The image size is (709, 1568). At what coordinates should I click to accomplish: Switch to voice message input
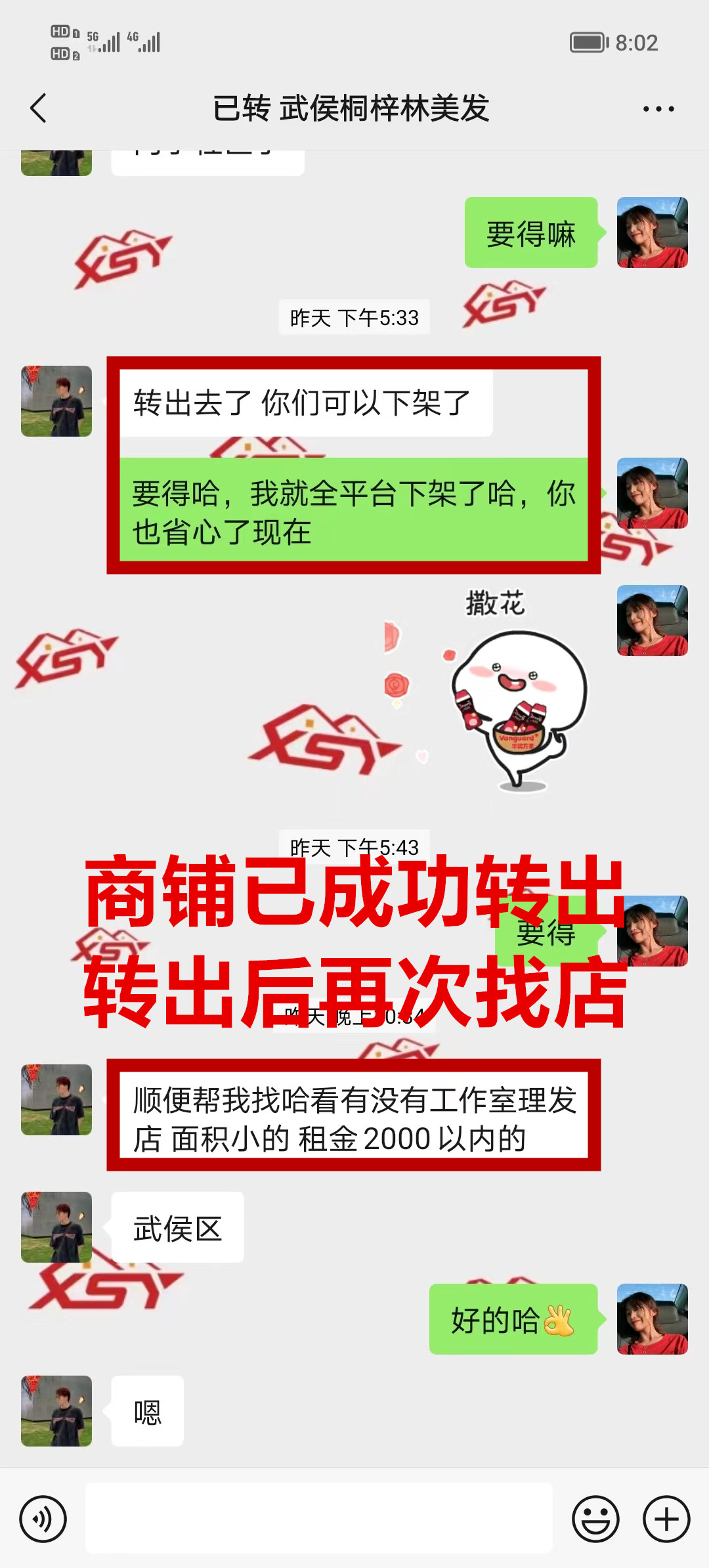click(x=43, y=1519)
